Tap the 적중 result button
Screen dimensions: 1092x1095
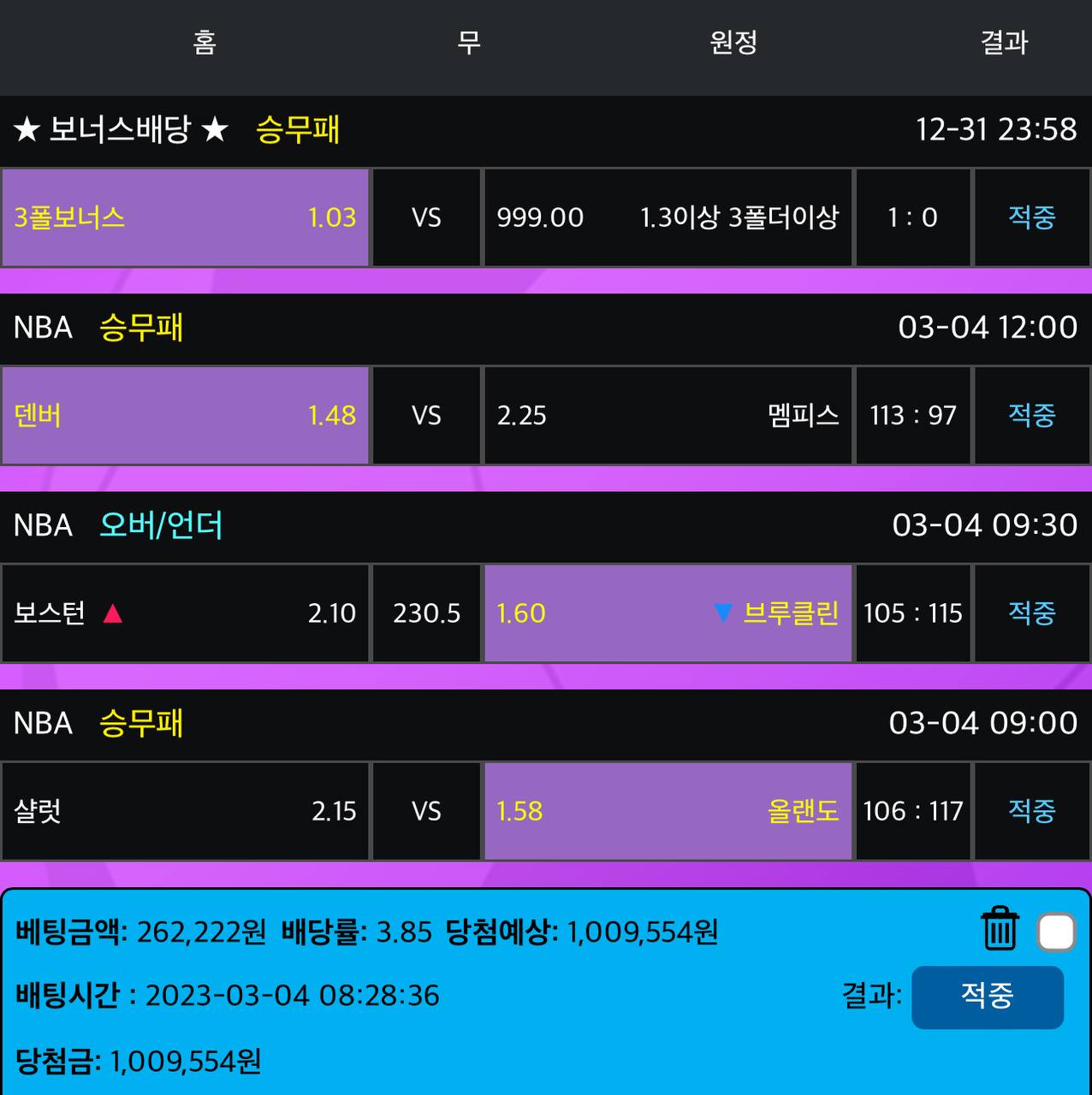tap(987, 997)
